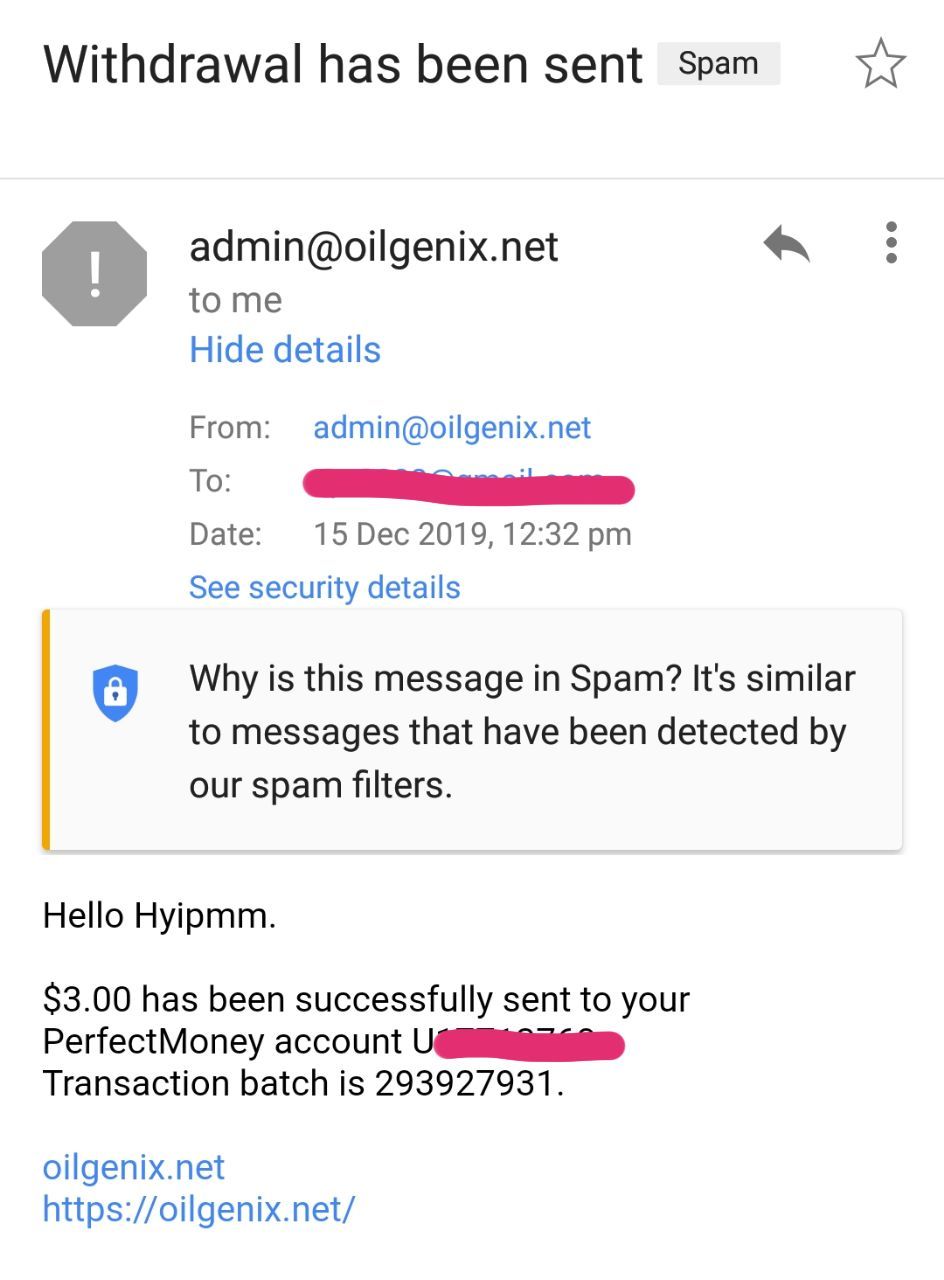Tap the sender avatar icon

[95, 274]
